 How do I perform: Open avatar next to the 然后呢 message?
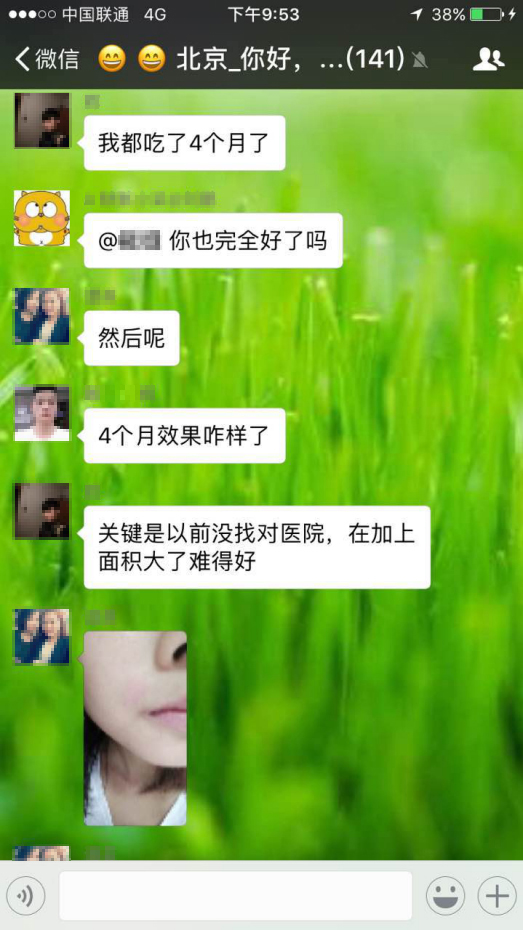[x=42, y=316]
